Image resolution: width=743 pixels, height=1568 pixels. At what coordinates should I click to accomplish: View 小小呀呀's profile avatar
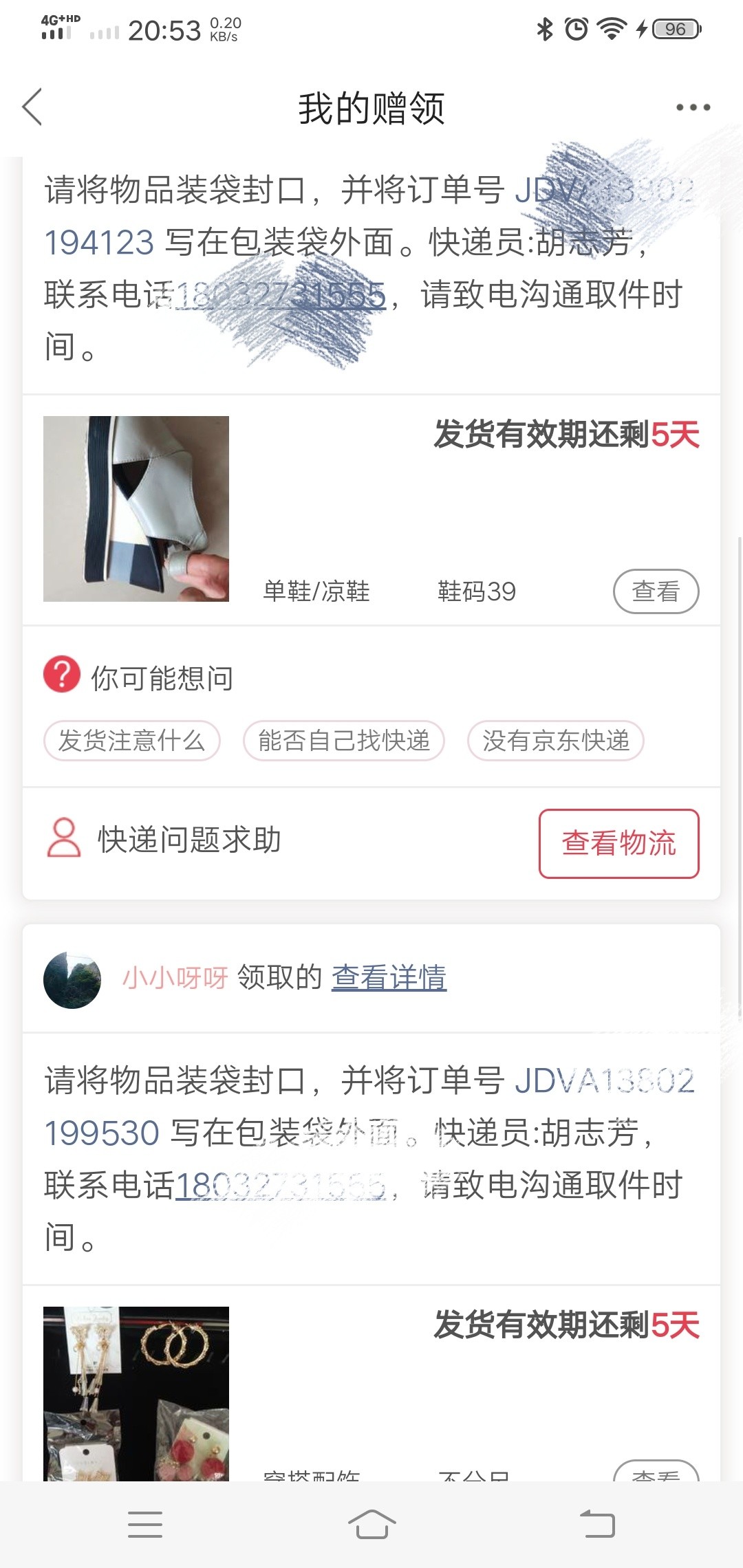pos(72,979)
